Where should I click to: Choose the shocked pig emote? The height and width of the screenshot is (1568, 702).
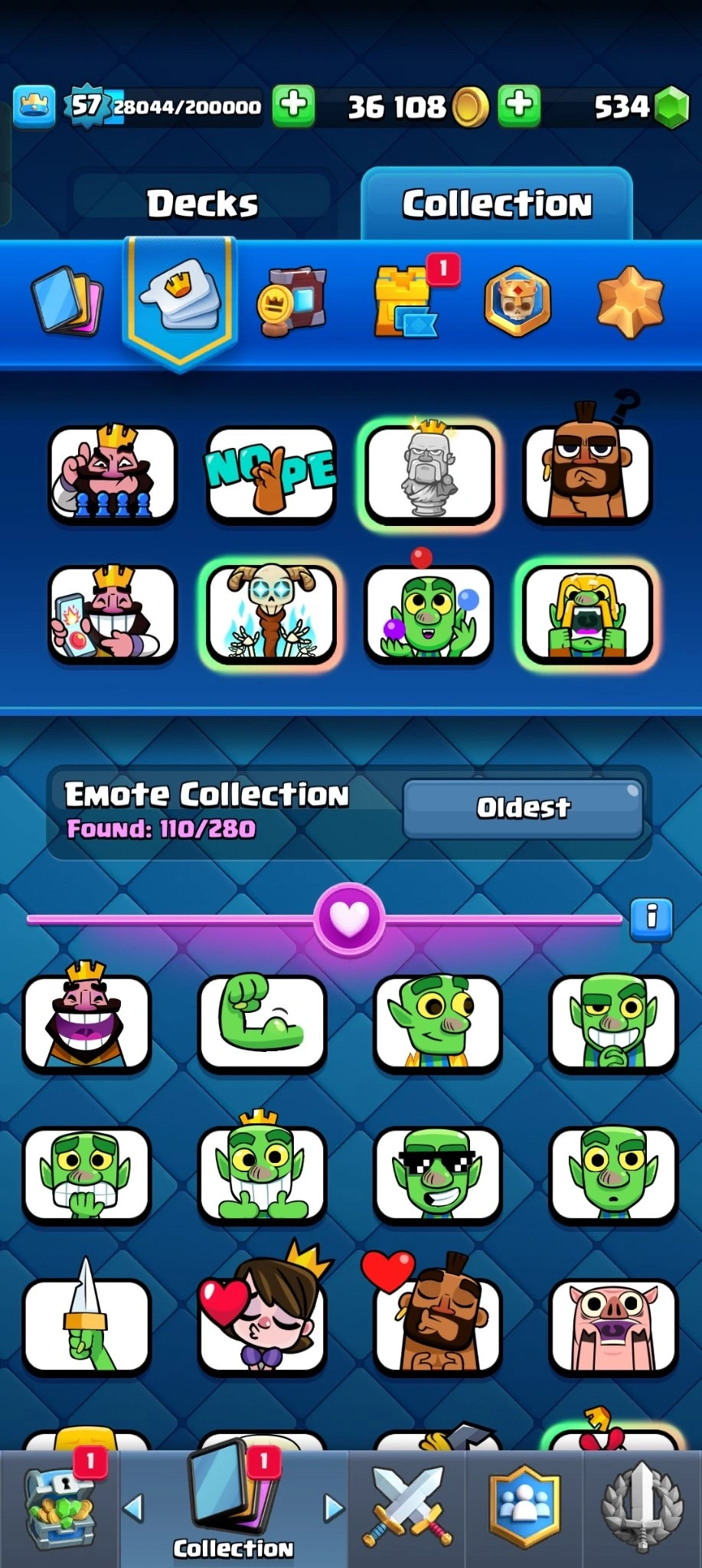(x=612, y=1325)
